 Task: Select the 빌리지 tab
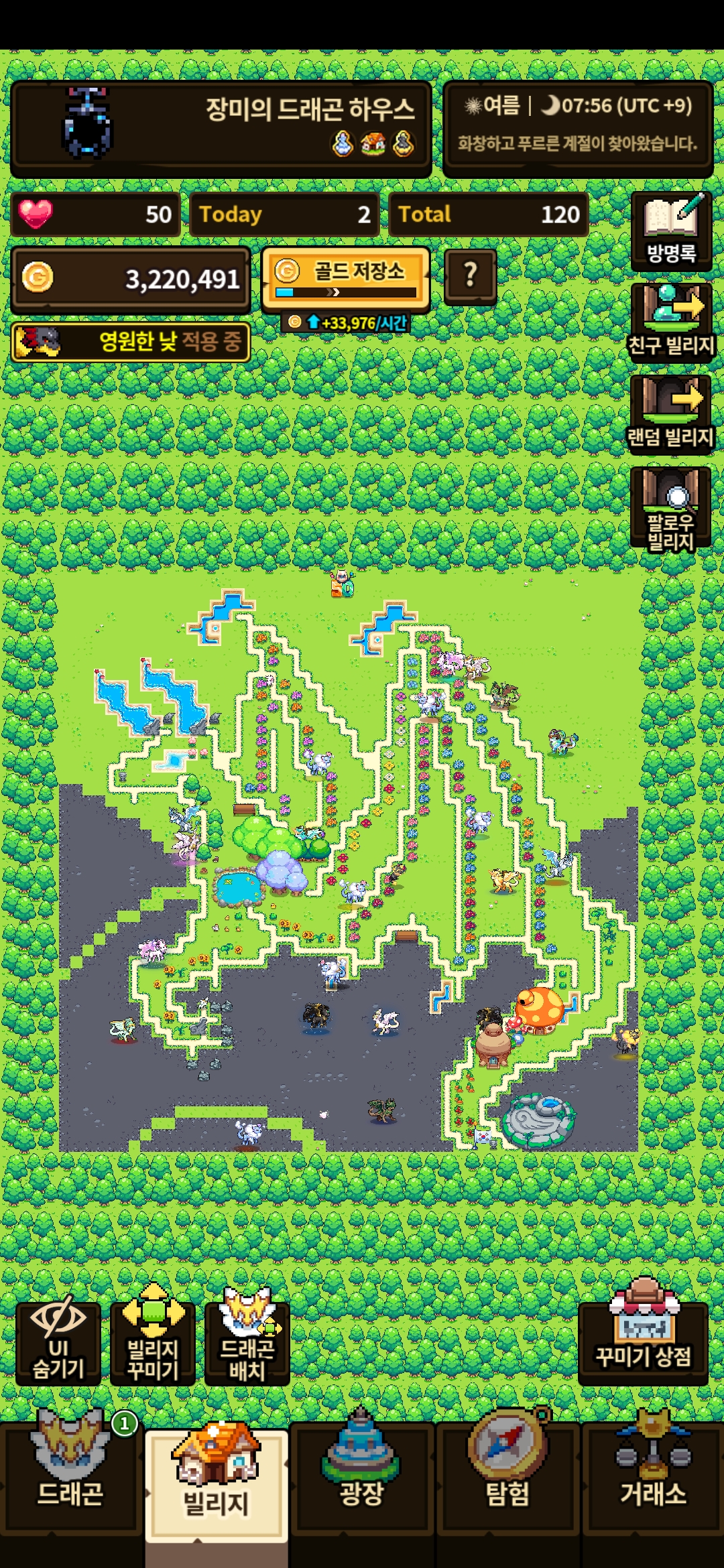(x=216, y=1481)
